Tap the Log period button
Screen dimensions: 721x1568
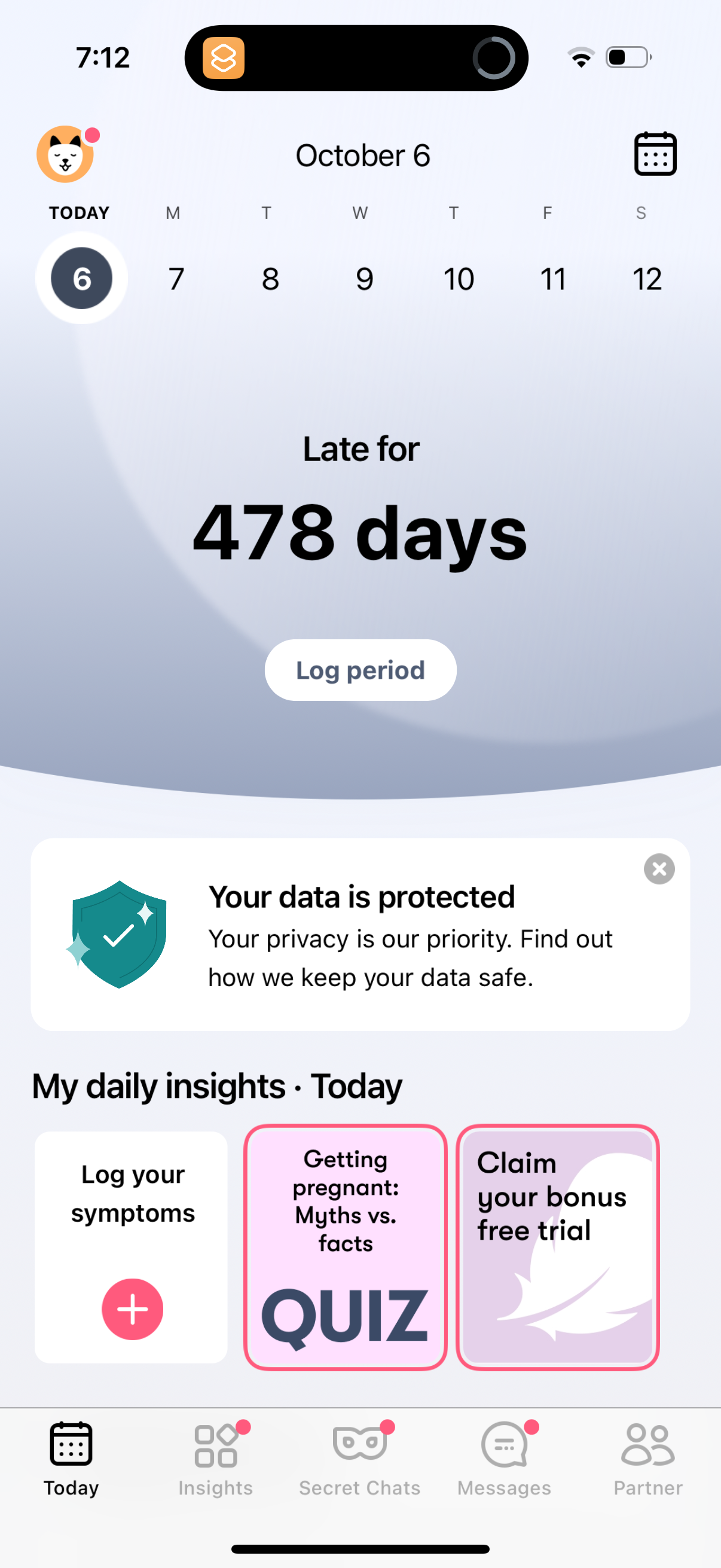tap(359, 670)
